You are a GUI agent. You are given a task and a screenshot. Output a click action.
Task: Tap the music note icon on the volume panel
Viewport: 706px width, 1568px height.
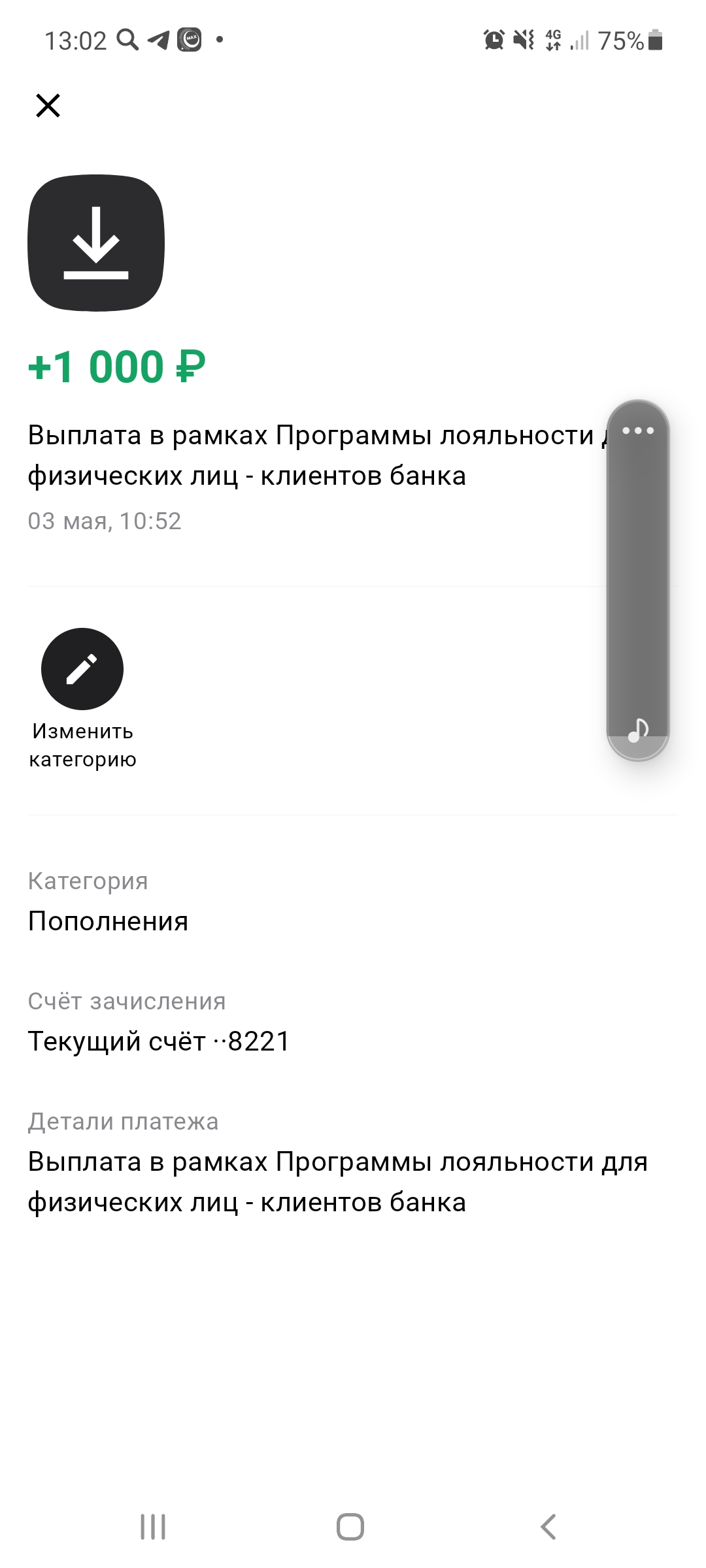(x=638, y=730)
